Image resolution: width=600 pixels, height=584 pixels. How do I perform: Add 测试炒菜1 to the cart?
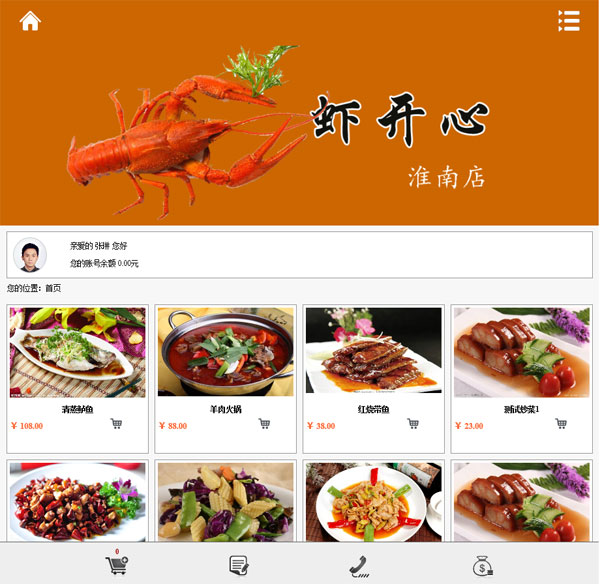click(x=560, y=424)
